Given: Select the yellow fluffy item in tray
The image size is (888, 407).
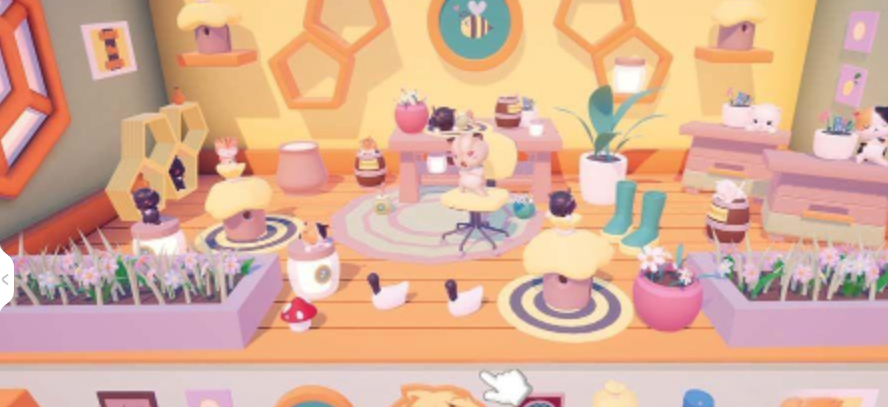Looking at the screenshot, I should pyautogui.click(x=614, y=396).
